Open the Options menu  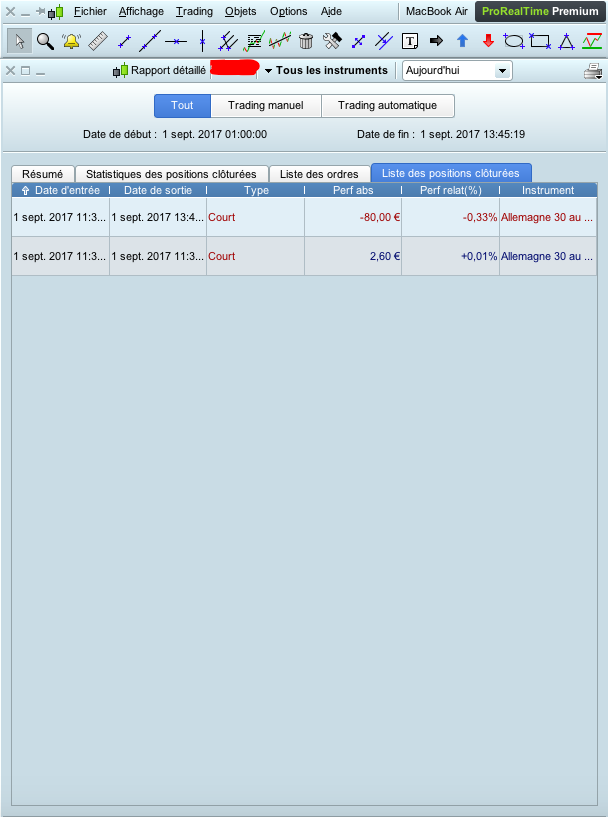288,12
